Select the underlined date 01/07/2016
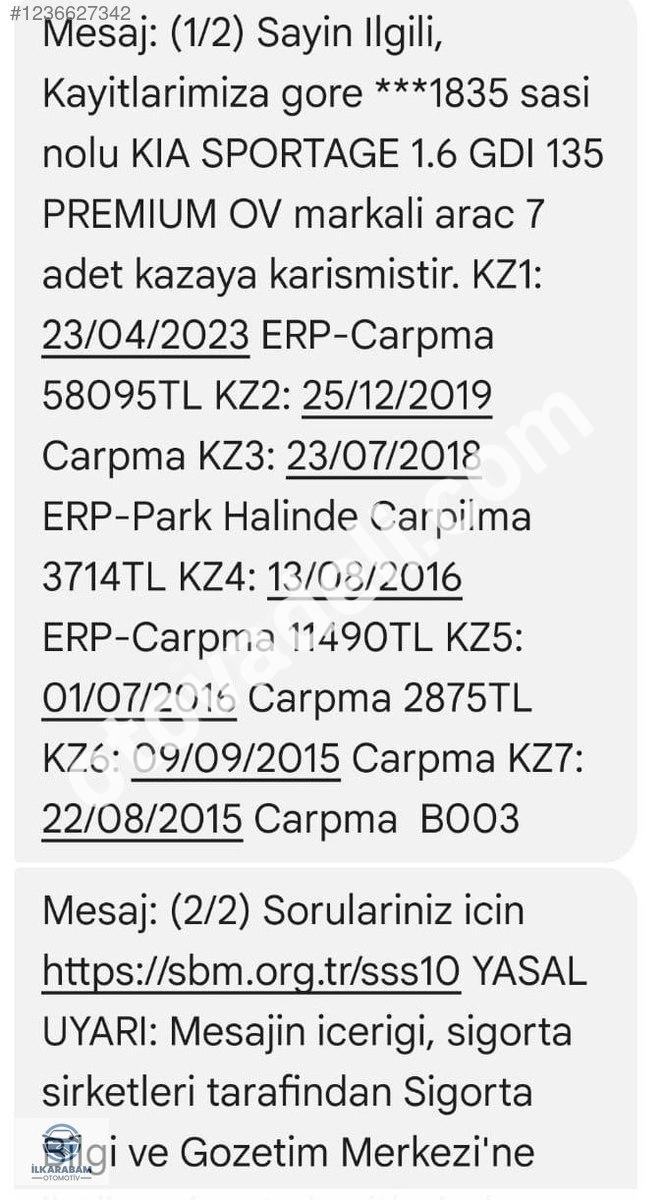664x1200 pixels. click(x=139, y=699)
